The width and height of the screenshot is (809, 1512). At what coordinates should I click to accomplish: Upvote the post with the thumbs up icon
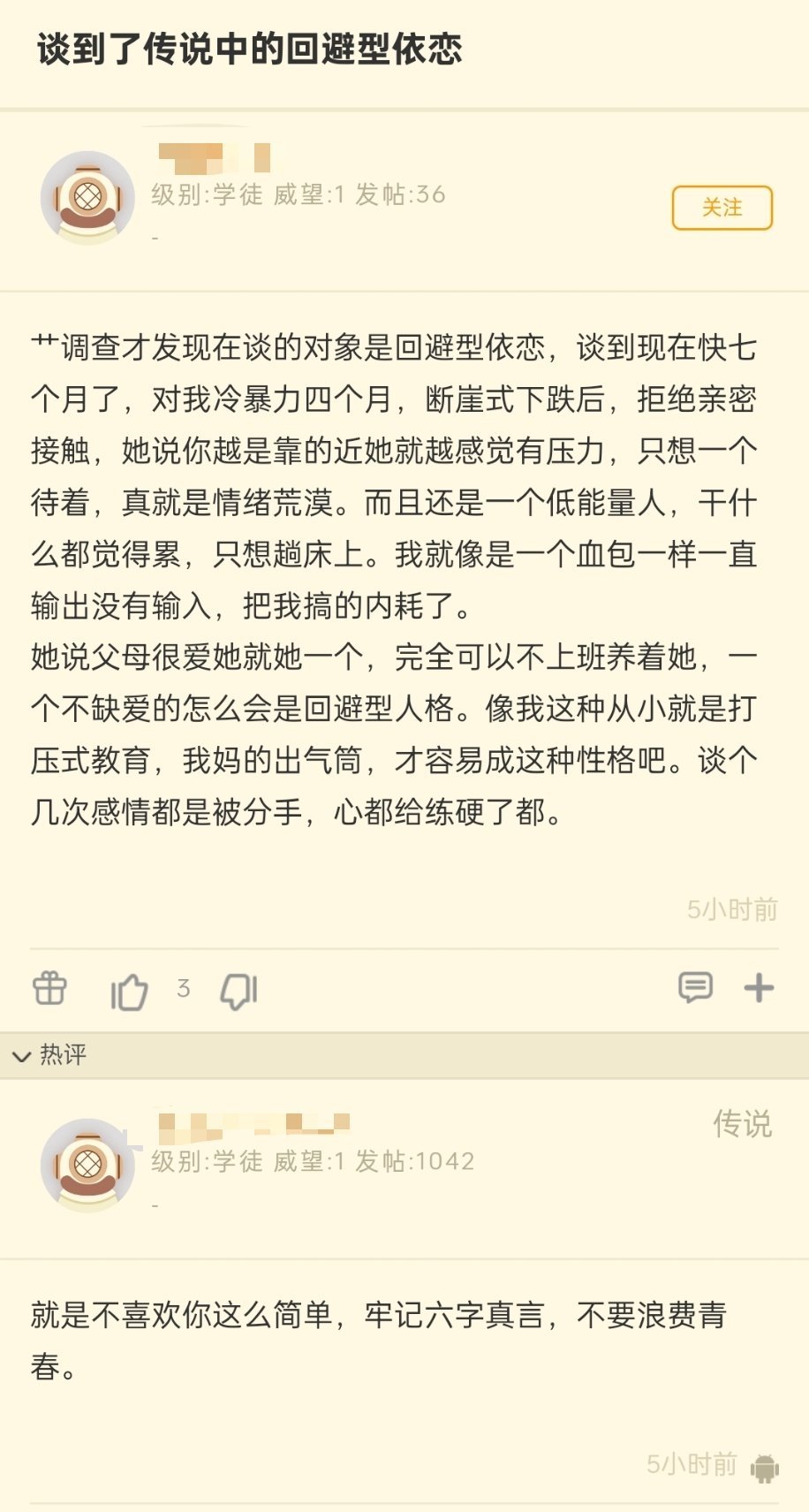131,990
